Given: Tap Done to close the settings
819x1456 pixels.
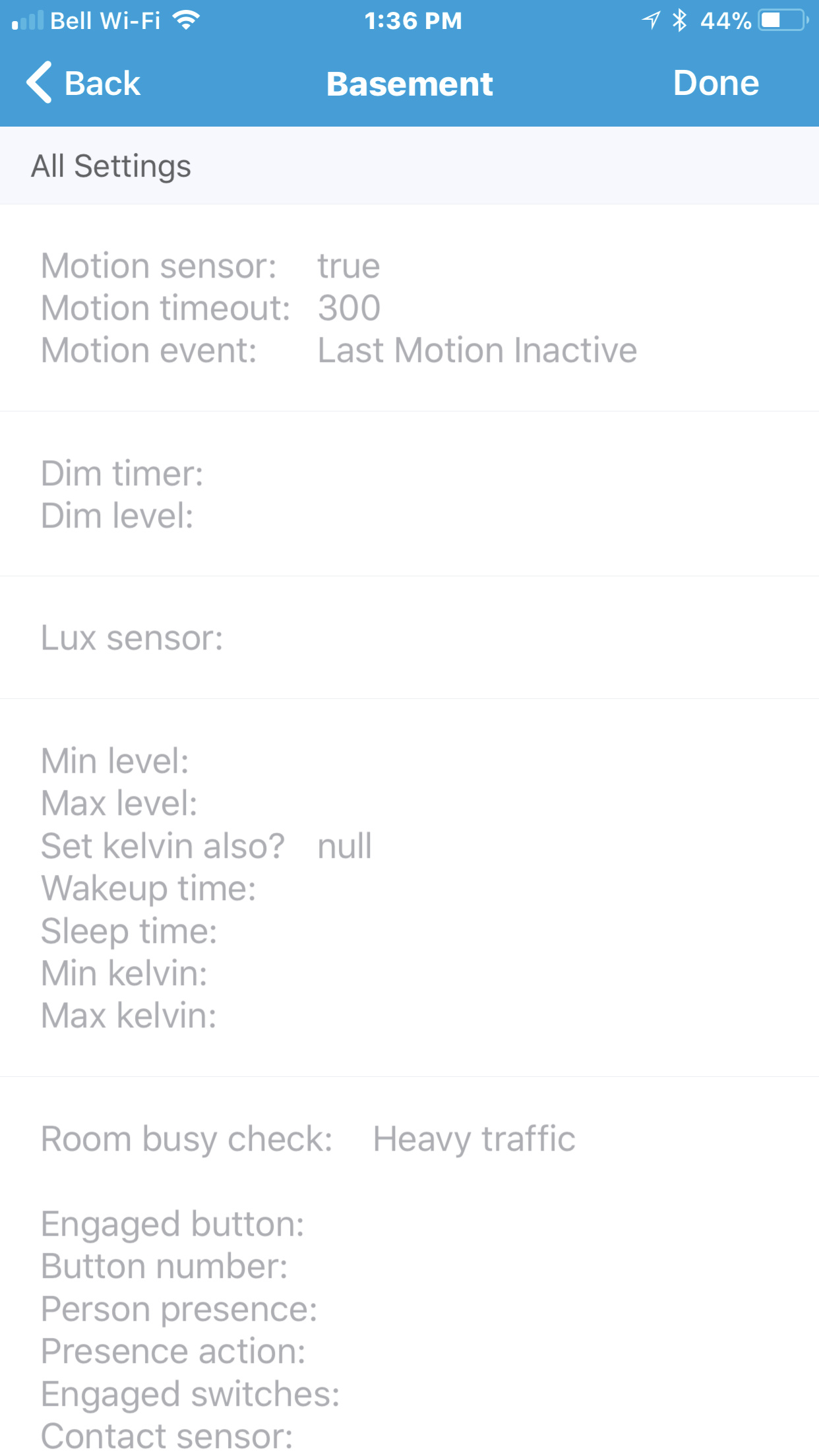Looking at the screenshot, I should (x=715, y=84).
